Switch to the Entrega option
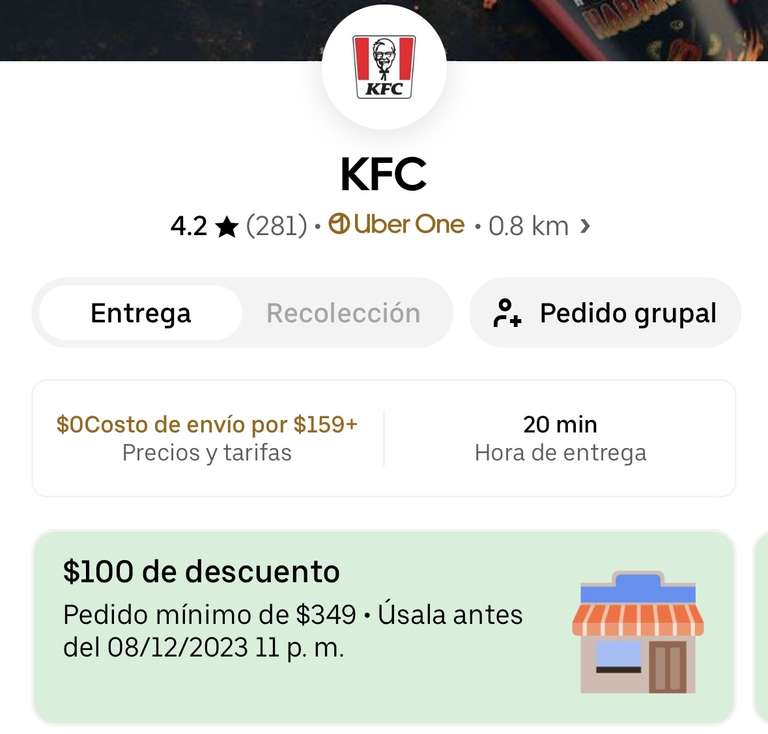768x734 pixels. [x=140, y=313]
